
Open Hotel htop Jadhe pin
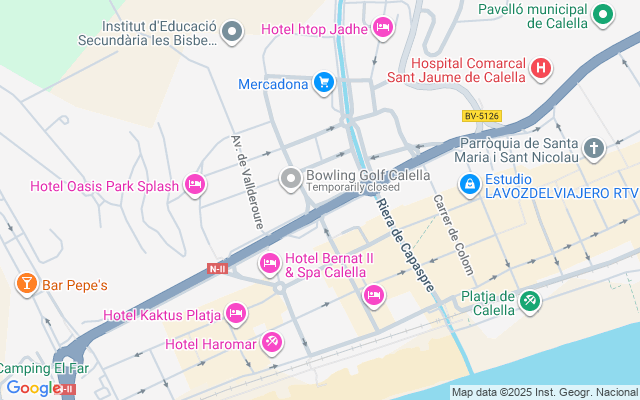tap(381, 29)
